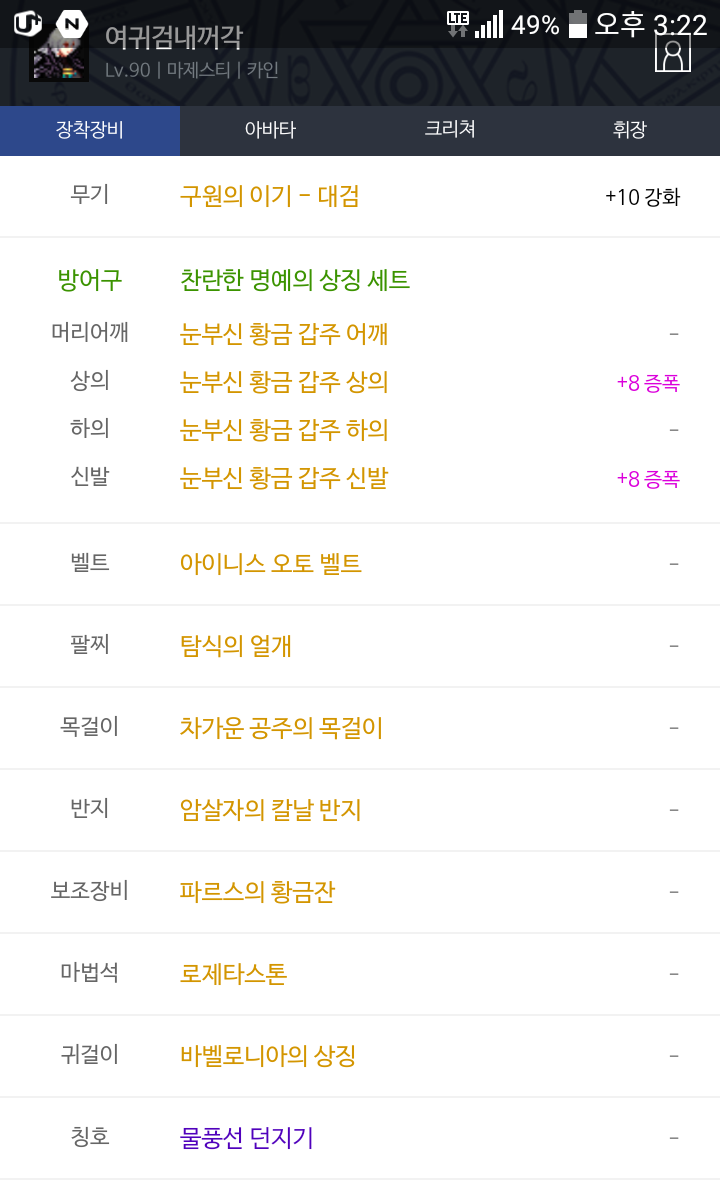This screenshot has width=720, height=1187.
Task: View bracelet 탐식의 얼개
Action: 235,646
